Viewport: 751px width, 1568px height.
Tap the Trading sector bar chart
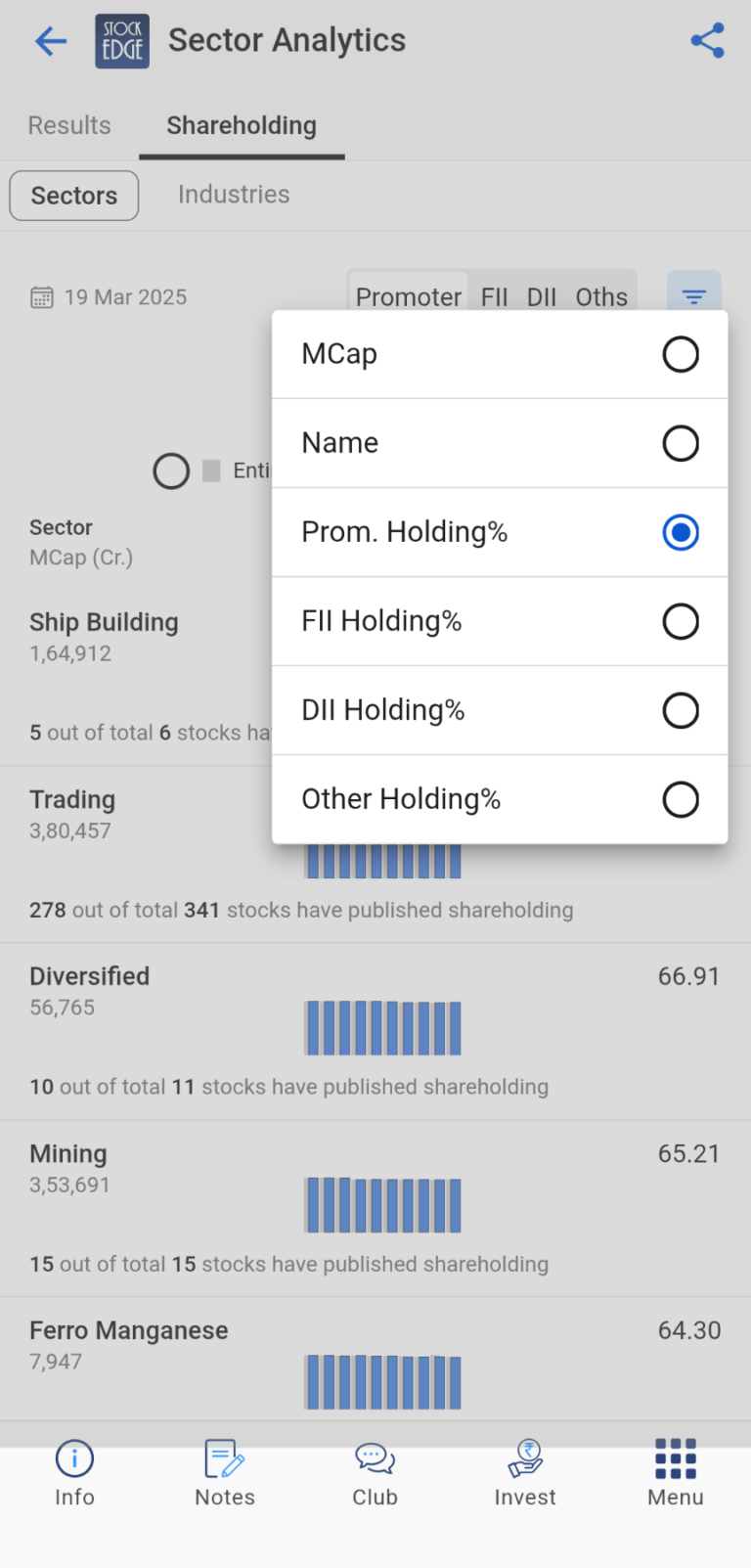382,859
